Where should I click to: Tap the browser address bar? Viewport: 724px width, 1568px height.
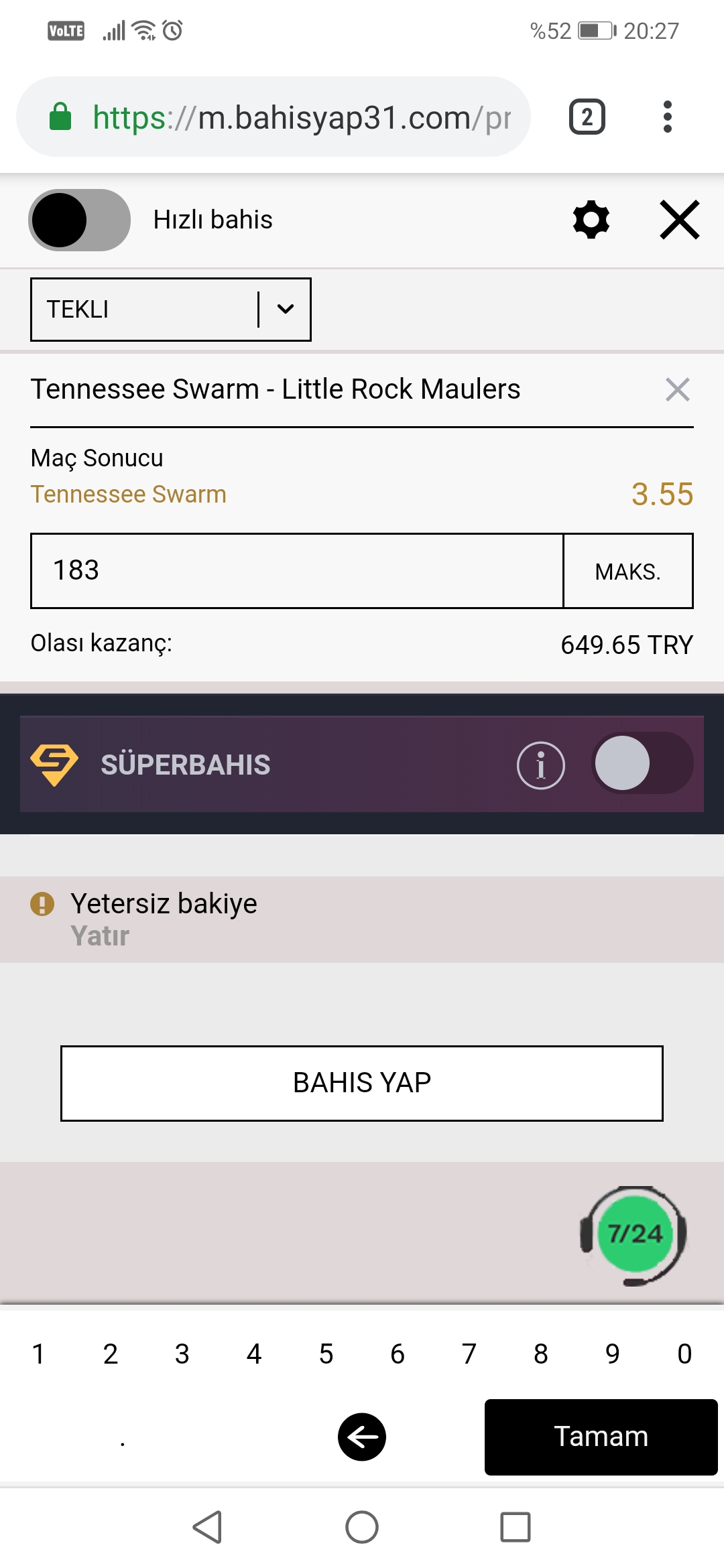[x=274, y=117]
